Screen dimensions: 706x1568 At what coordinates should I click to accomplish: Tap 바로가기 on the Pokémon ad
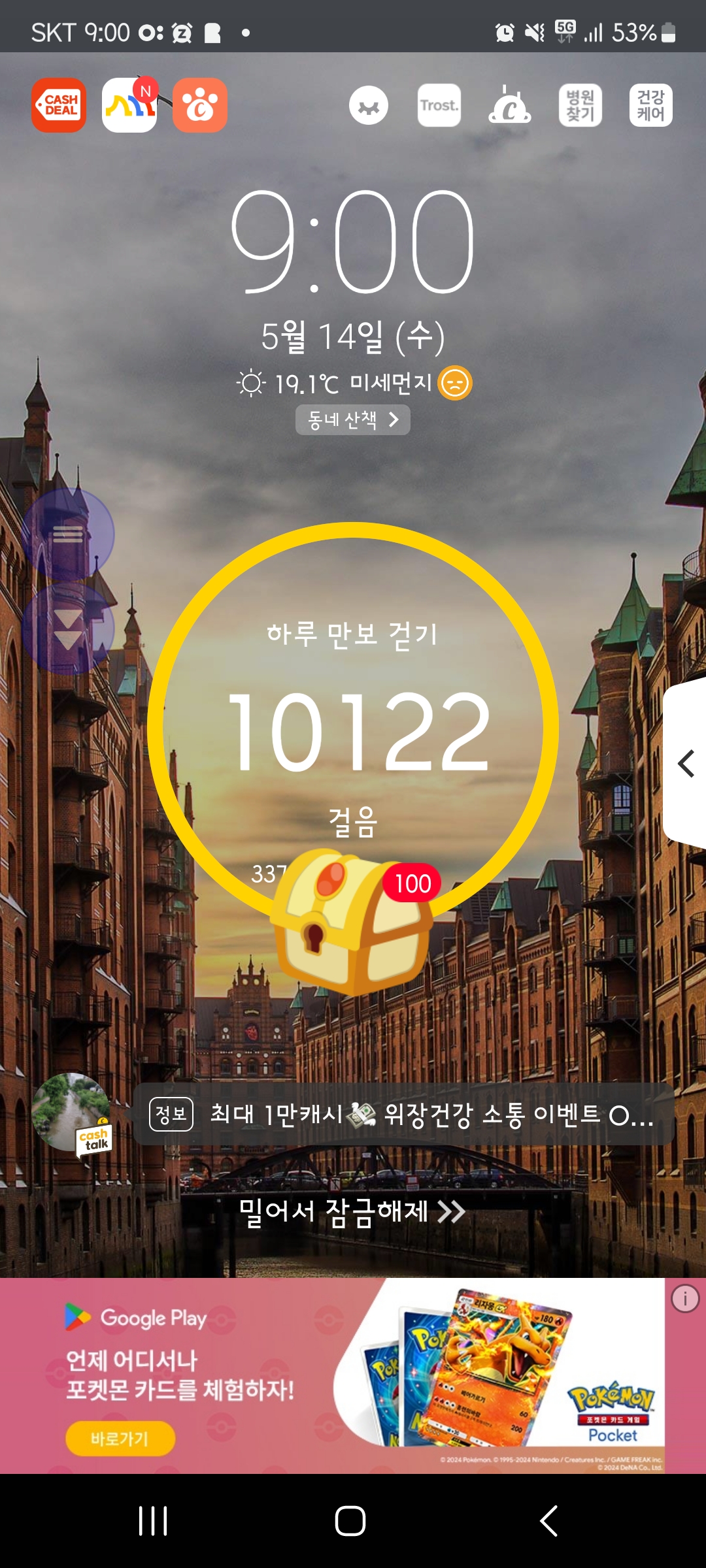(x=120, y=1439)
